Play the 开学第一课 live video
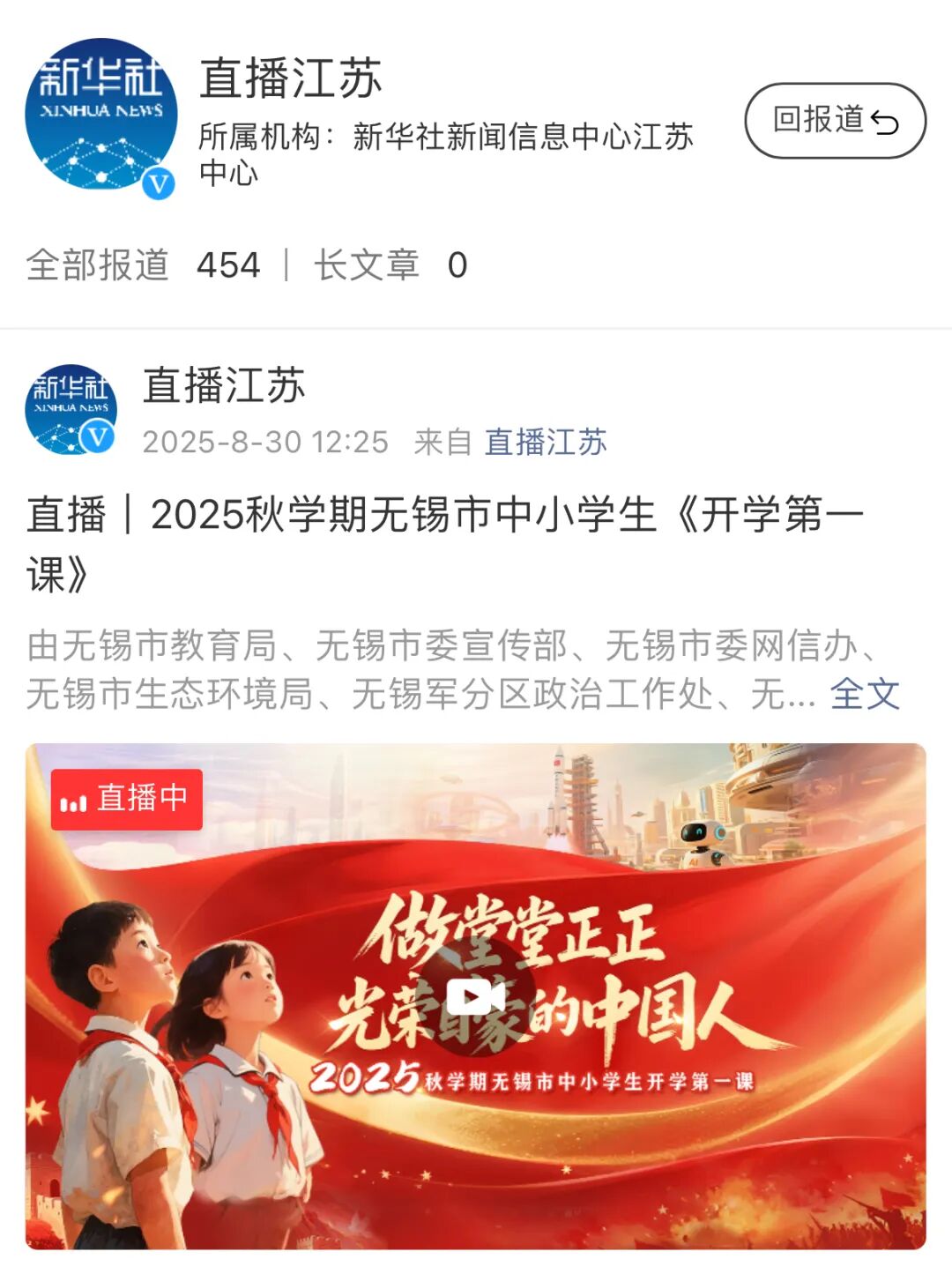The width and height of the screenshot is (952, 1274). point(475,996)
